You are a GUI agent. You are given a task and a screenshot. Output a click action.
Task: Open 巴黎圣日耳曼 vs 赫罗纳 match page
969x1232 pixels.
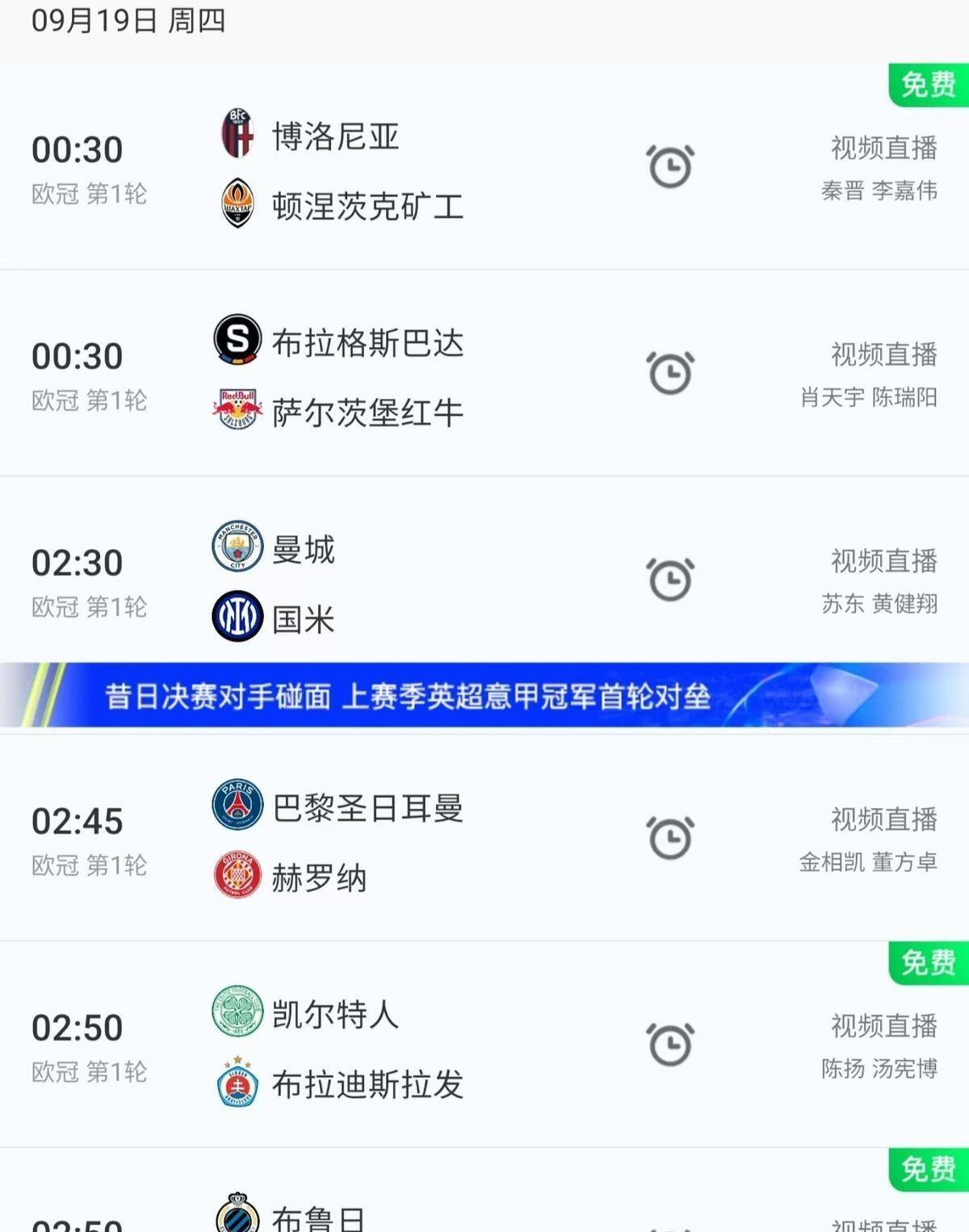pyautogui.click(x=367, y=843)
